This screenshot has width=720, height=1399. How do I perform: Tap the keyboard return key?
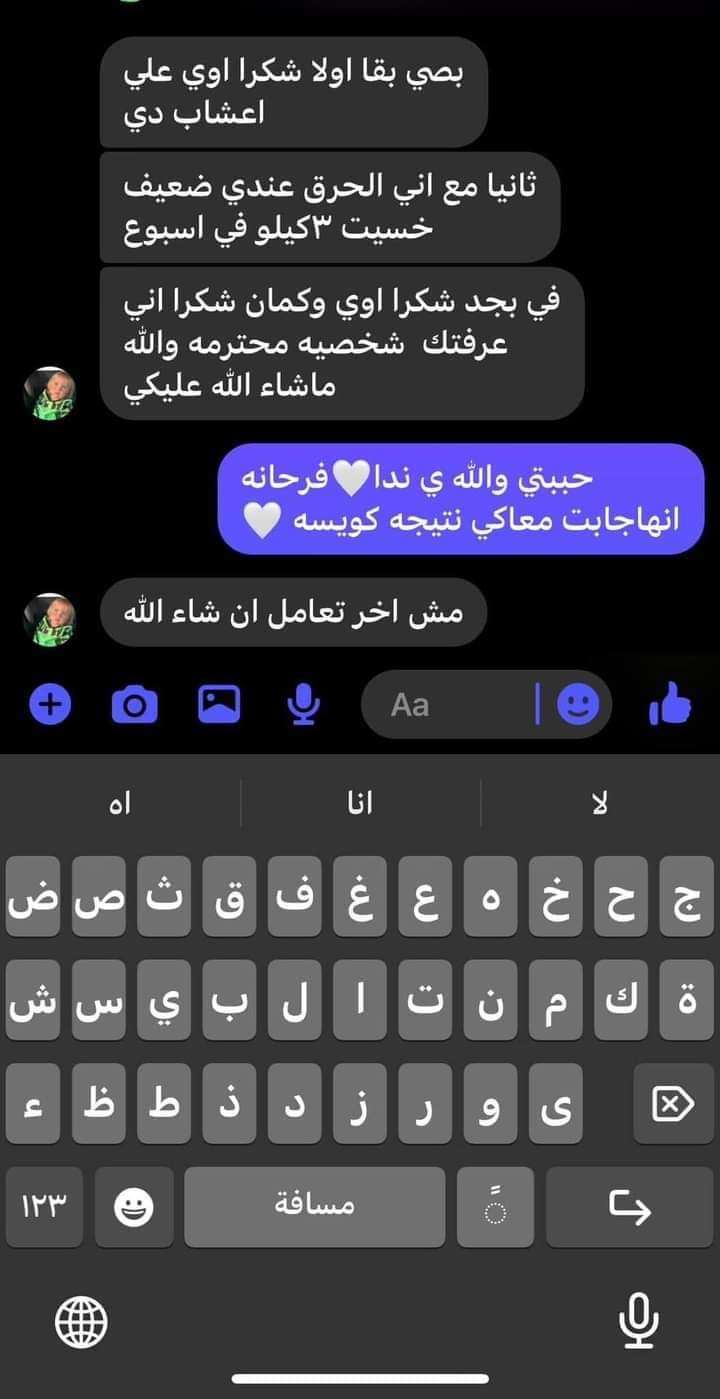[x=630, y=1208]
